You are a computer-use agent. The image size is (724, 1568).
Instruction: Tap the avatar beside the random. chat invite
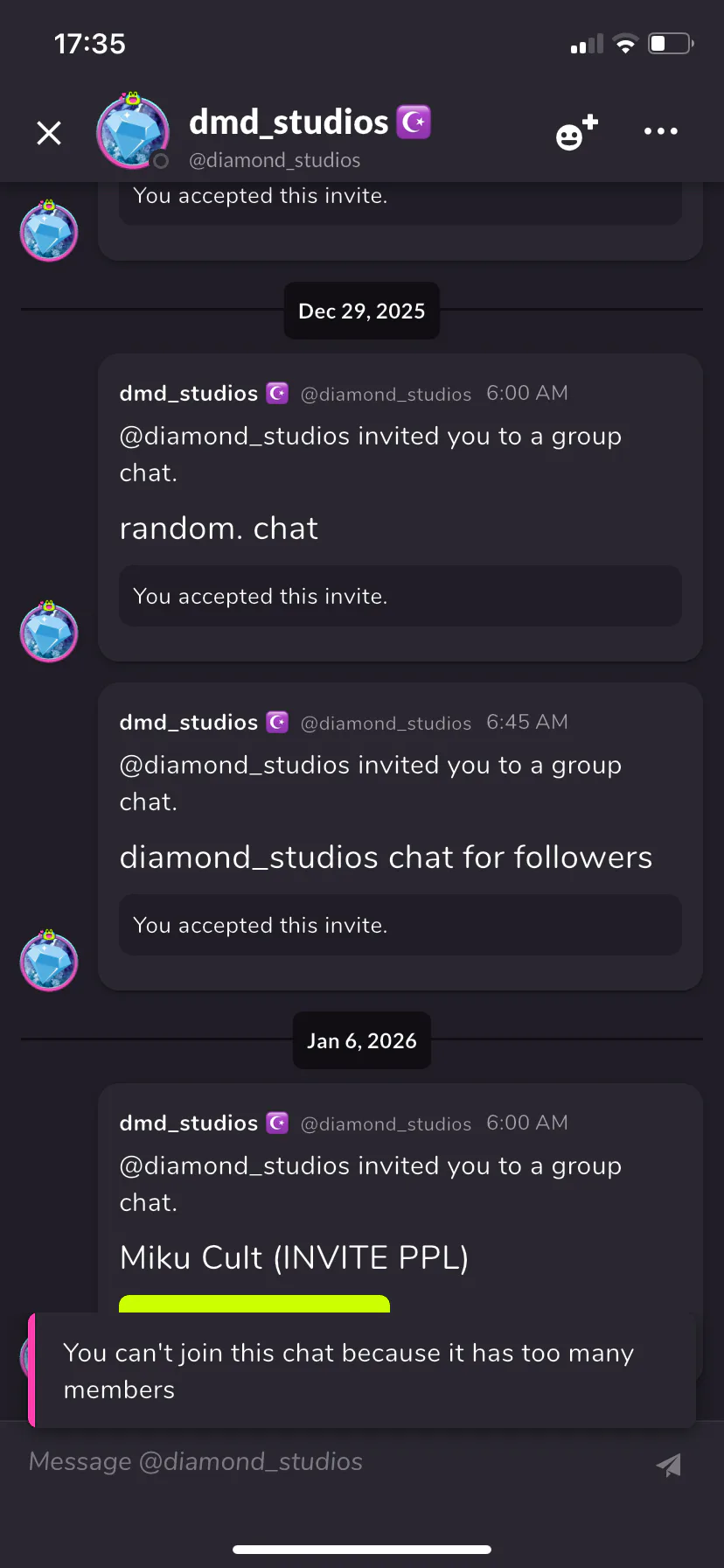point(49,632)
